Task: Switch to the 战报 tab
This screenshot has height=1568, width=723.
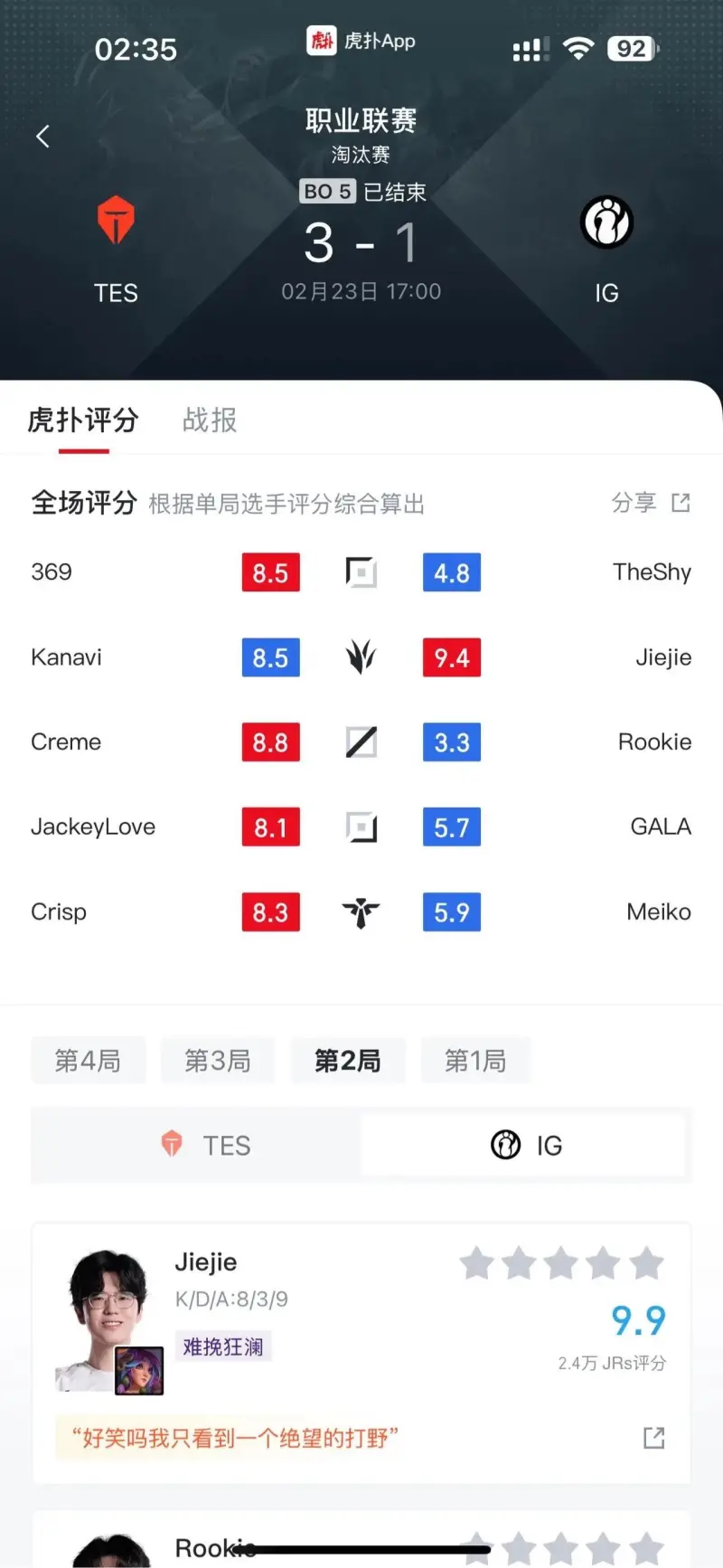Action: pyautogui.click(x=210, y=420)
